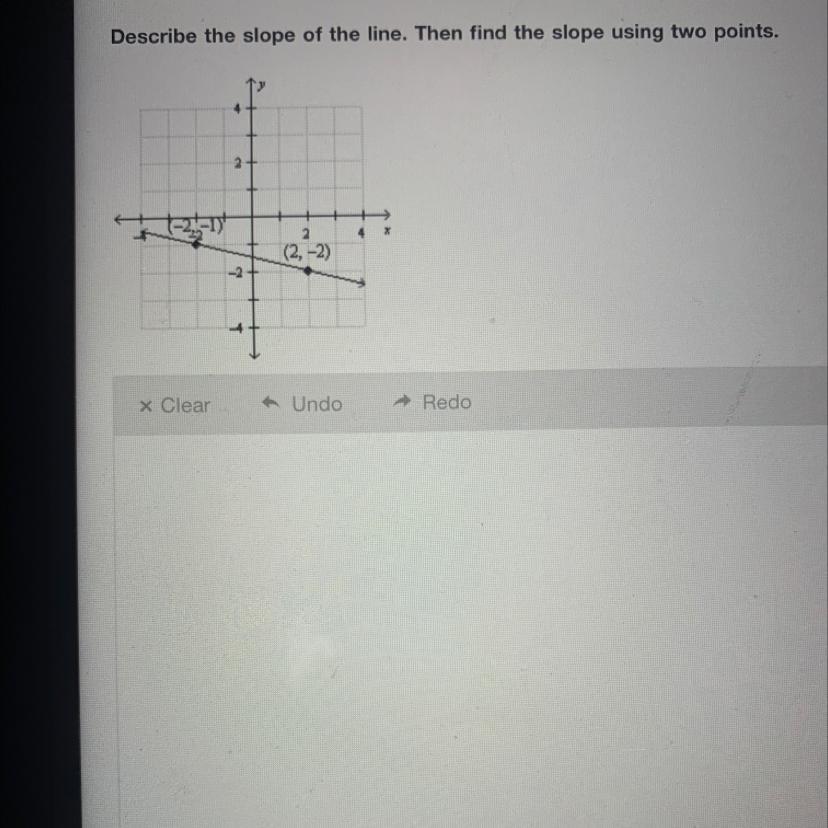Clear the drawing area
Image resolution: width=828 pixels, height=828 pixels.
pos(176,405)
